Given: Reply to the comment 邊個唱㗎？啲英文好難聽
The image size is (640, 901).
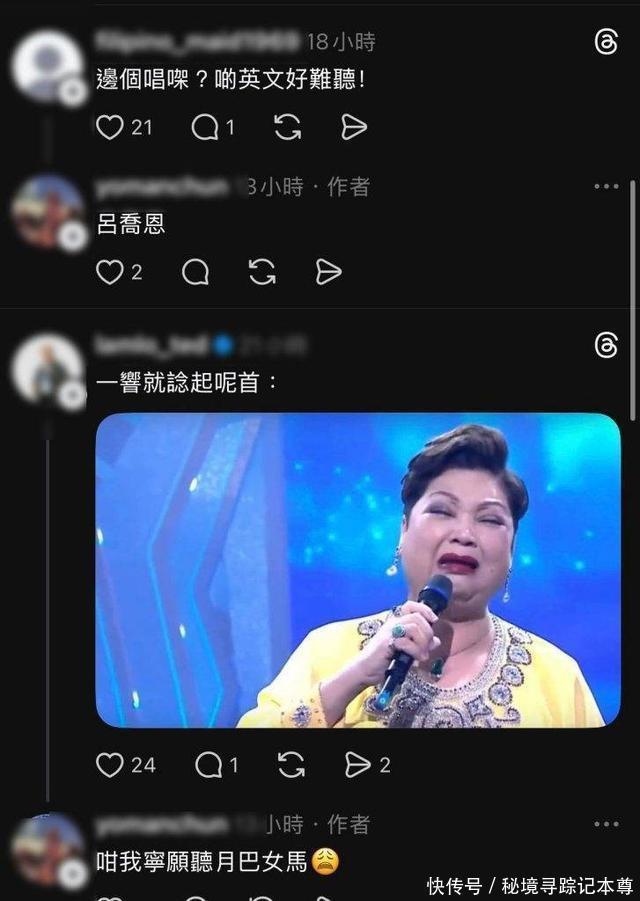Looking at the screenshot, I should point(205,127).
